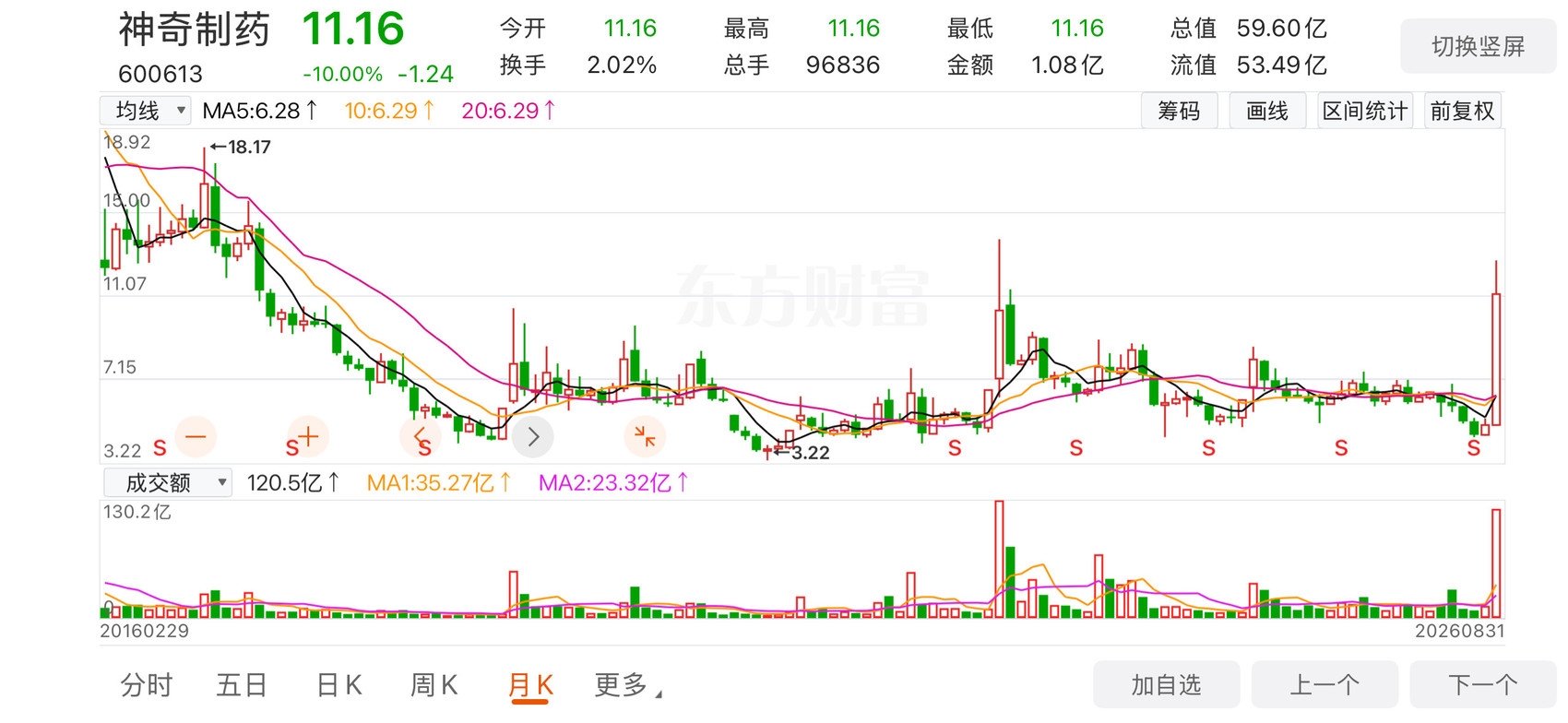Switch to the 分时 tab
This screenshot has height=723, width=1568.
147,685
